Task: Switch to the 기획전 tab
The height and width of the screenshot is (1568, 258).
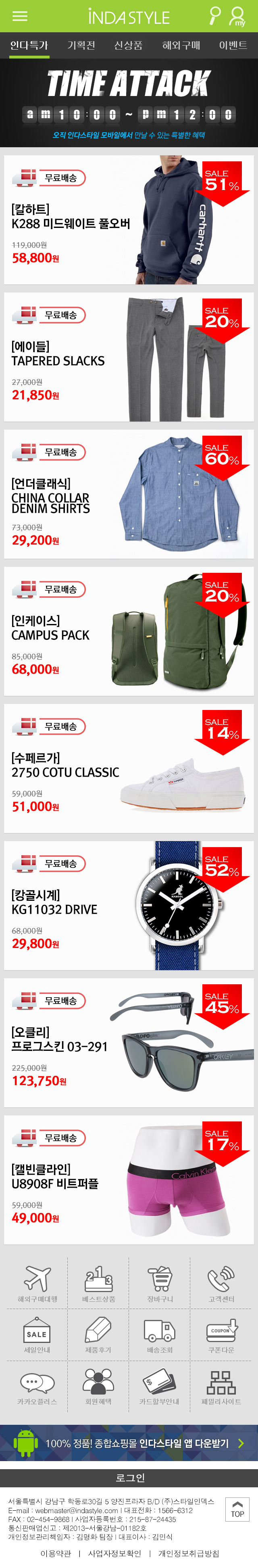Action: pyautogui.click(x=81, y=46)
